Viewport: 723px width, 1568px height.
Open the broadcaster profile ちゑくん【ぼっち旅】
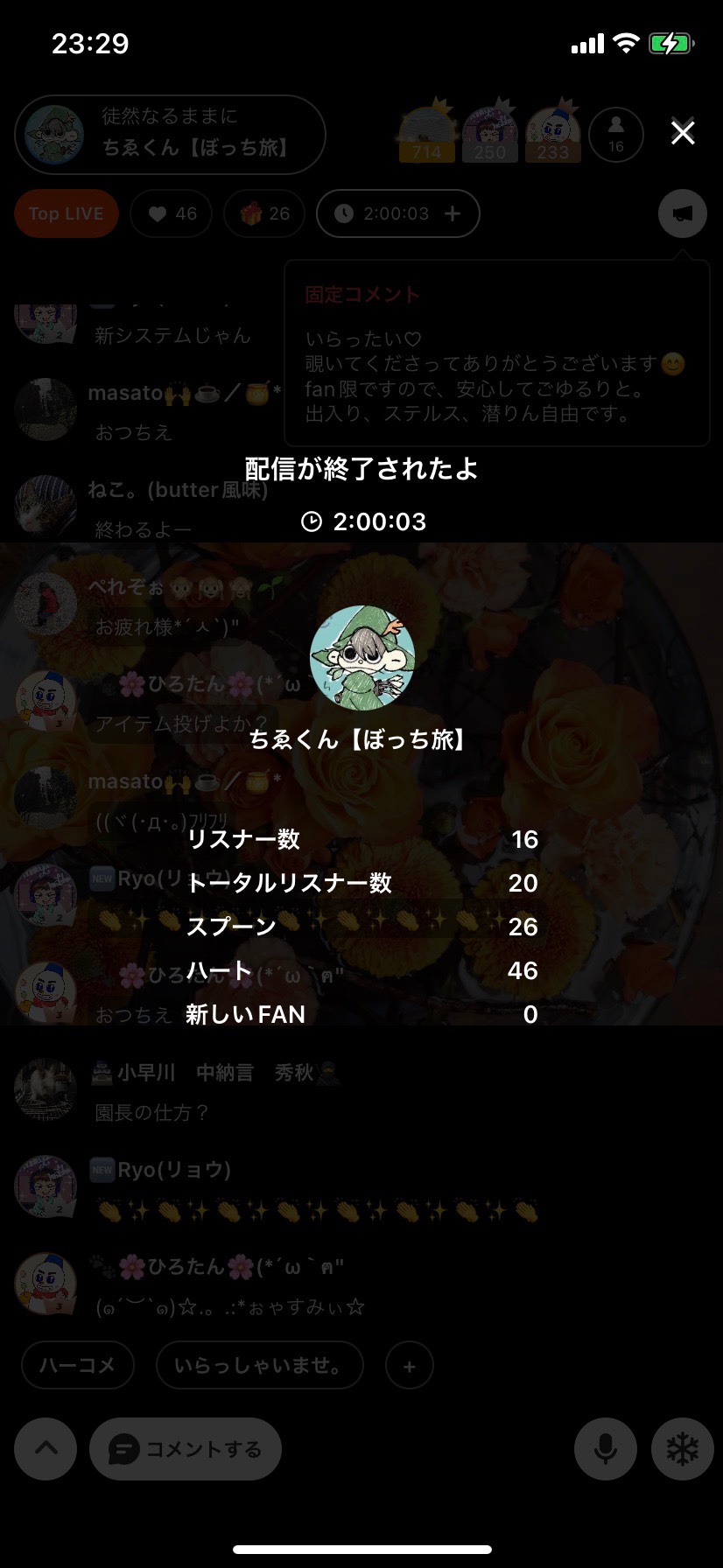[170, 135]
